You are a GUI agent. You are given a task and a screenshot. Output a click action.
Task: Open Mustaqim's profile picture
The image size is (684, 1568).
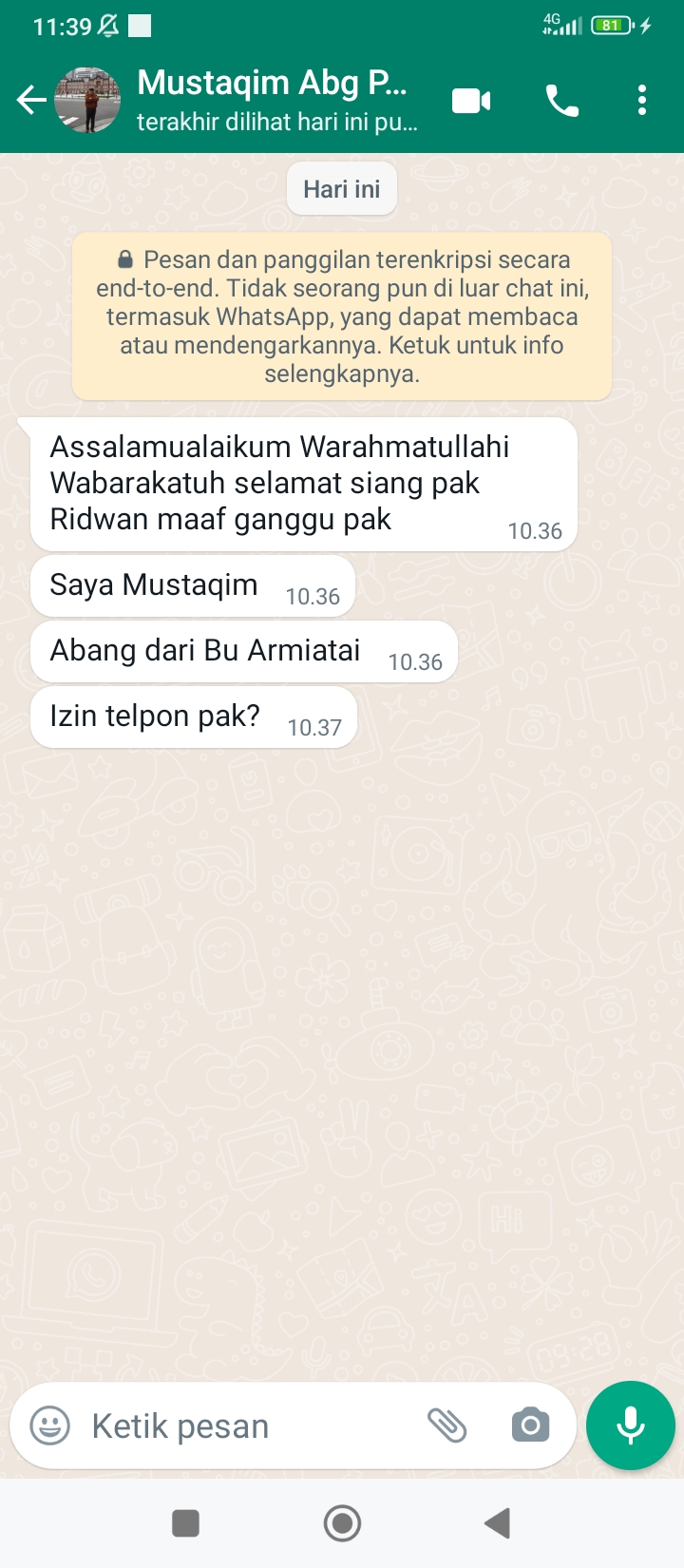pos(87,100)
